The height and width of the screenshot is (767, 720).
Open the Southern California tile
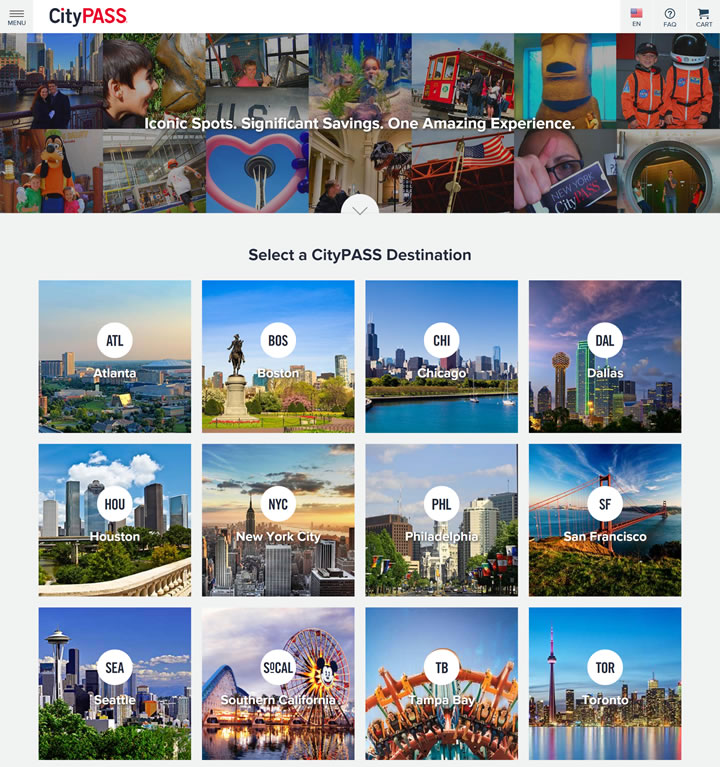278,683
